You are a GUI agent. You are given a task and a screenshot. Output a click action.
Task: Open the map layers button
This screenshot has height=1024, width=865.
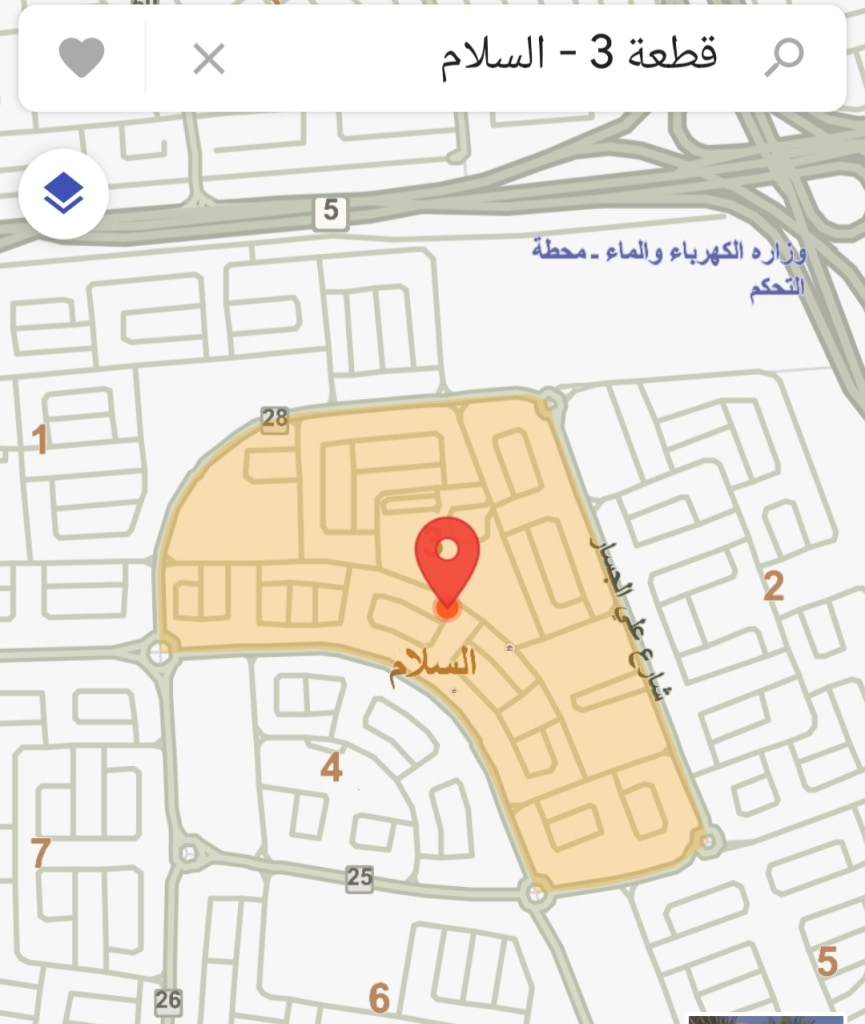pos(63,194)
